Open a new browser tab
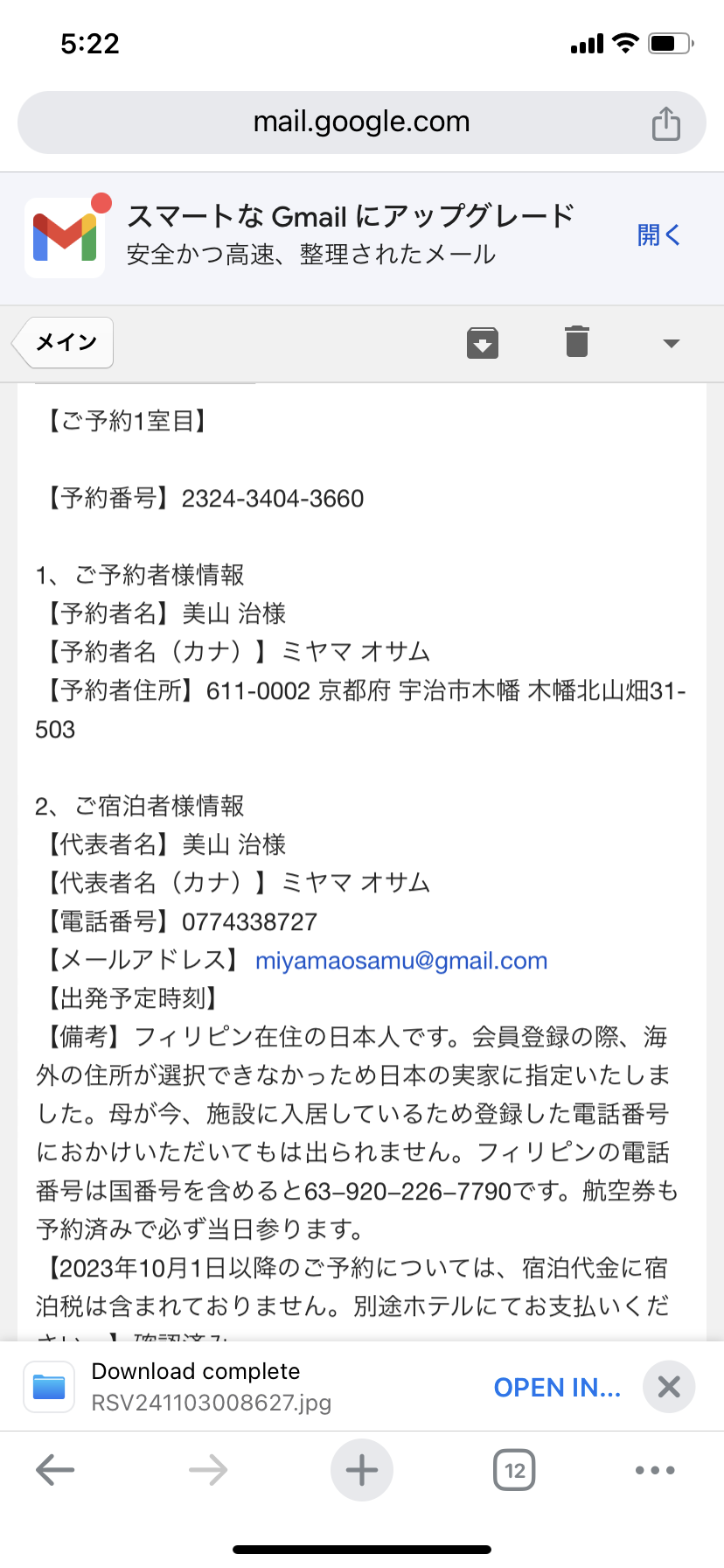This screenshot has height=1568, width=724. (x=361, y=1470)
